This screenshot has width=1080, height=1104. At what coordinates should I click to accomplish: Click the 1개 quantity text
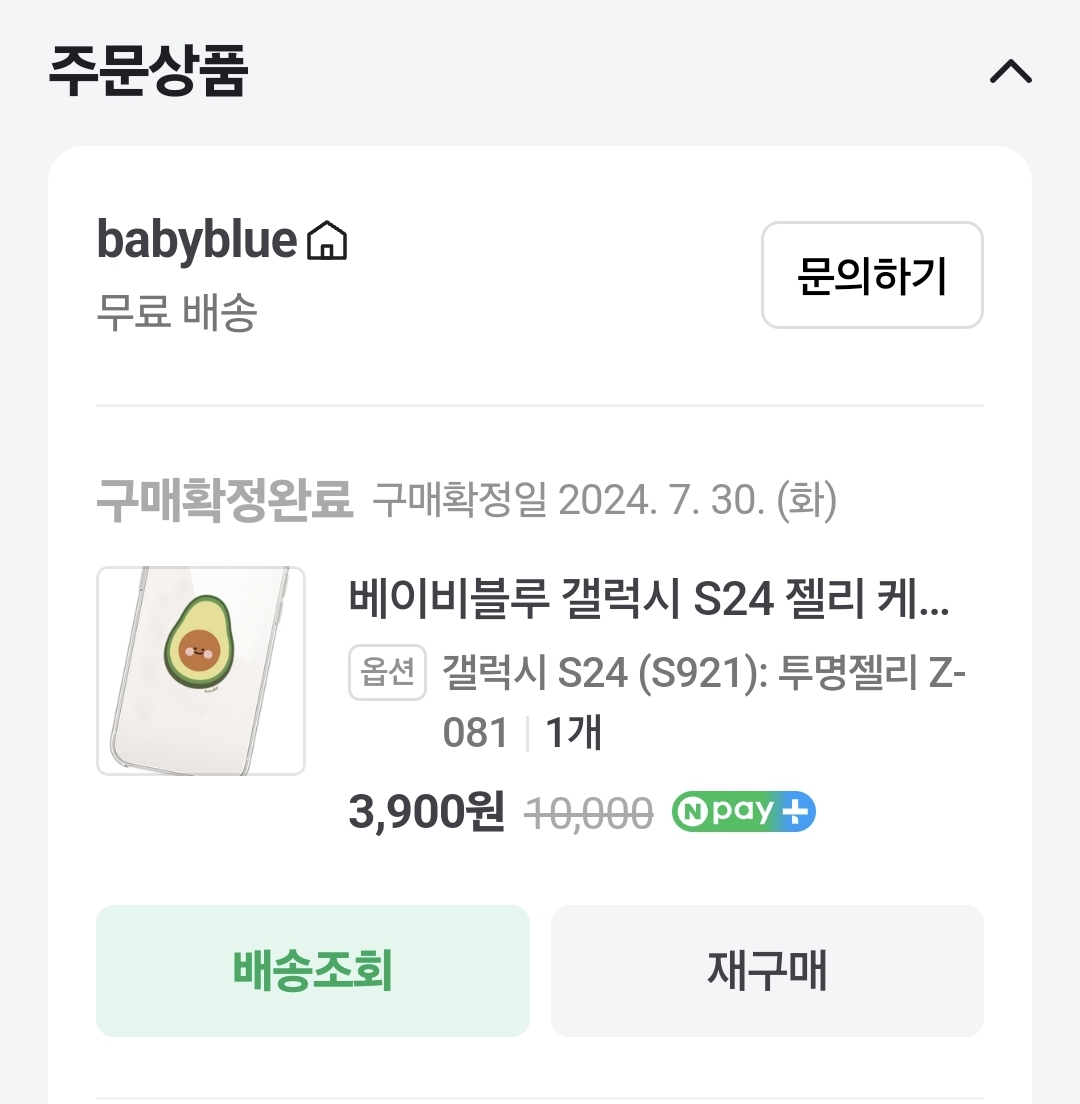pos(575,733)
